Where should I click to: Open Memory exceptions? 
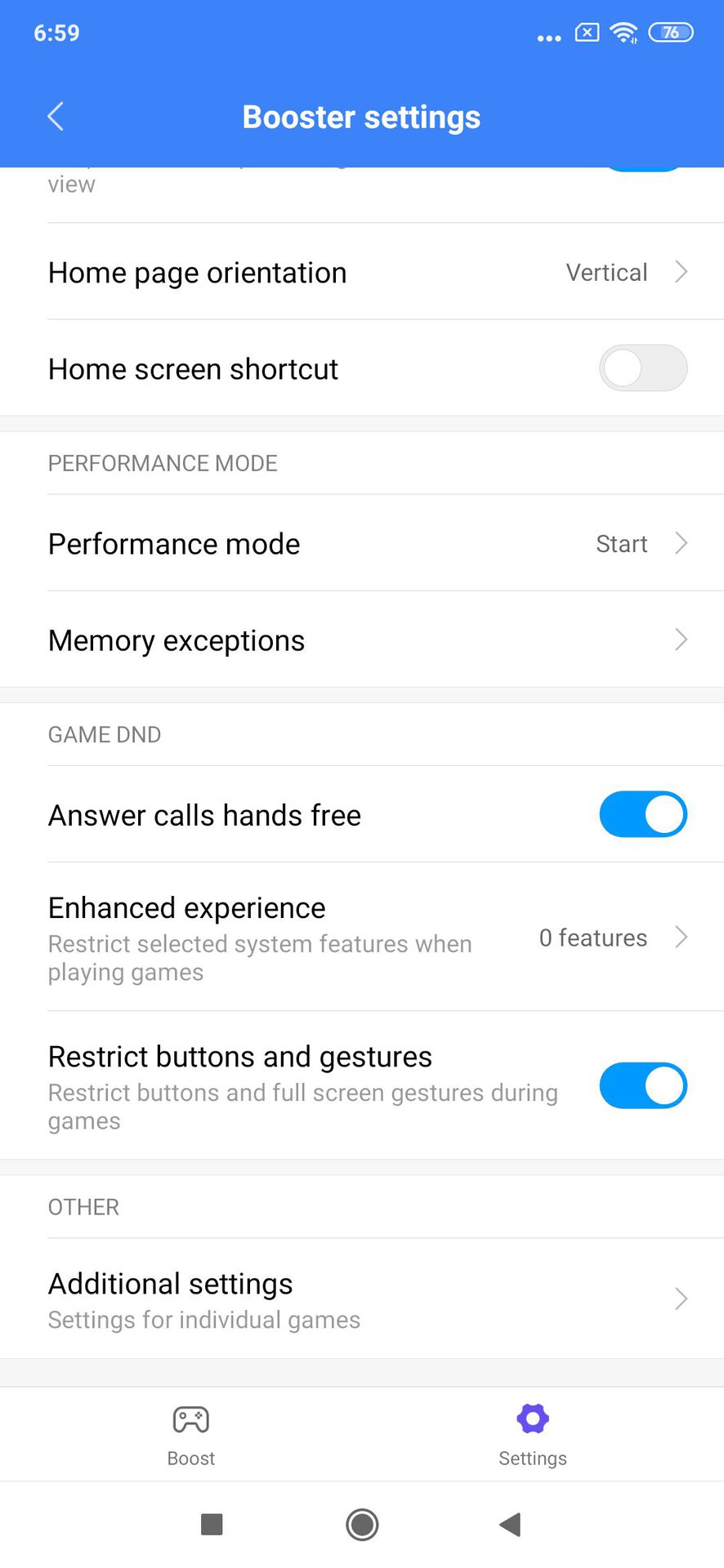click(x=362, y=639)
